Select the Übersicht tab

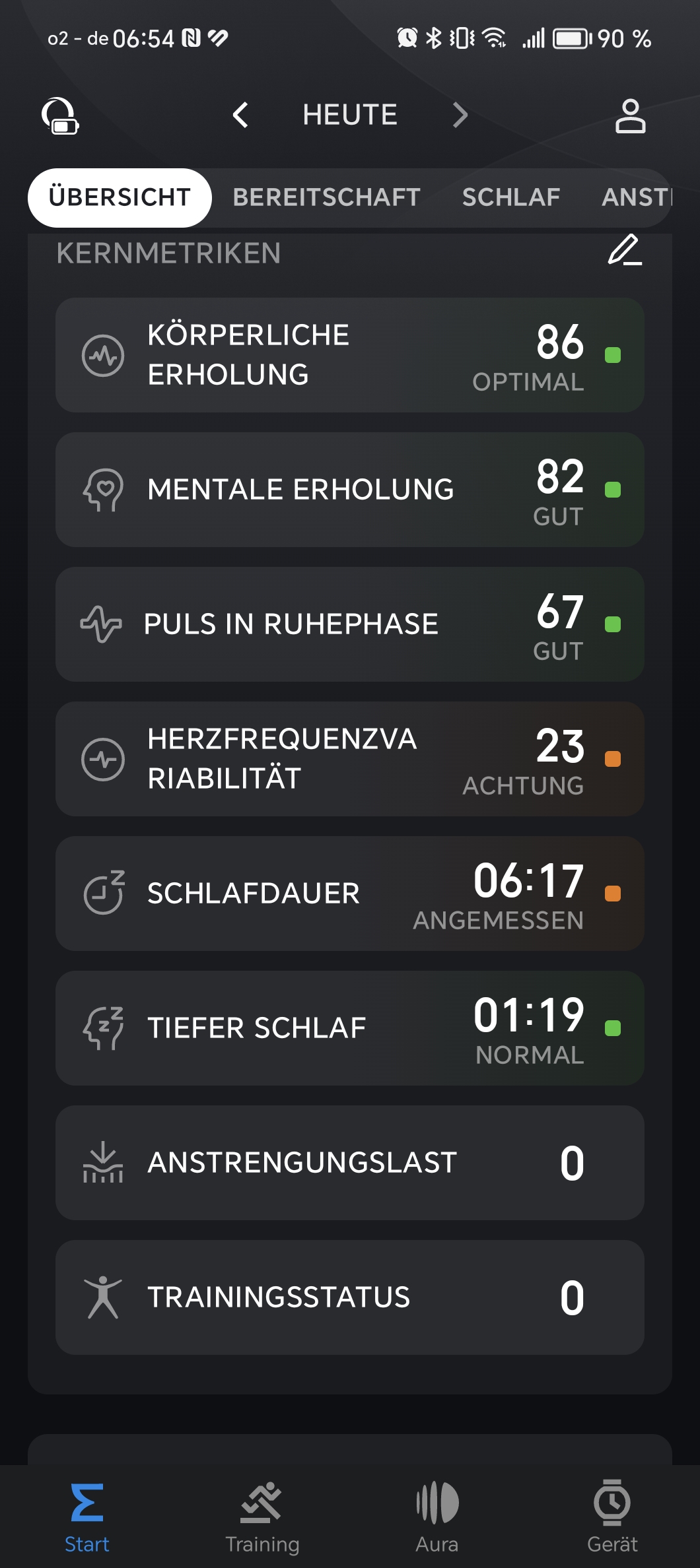tap(120, 197)
